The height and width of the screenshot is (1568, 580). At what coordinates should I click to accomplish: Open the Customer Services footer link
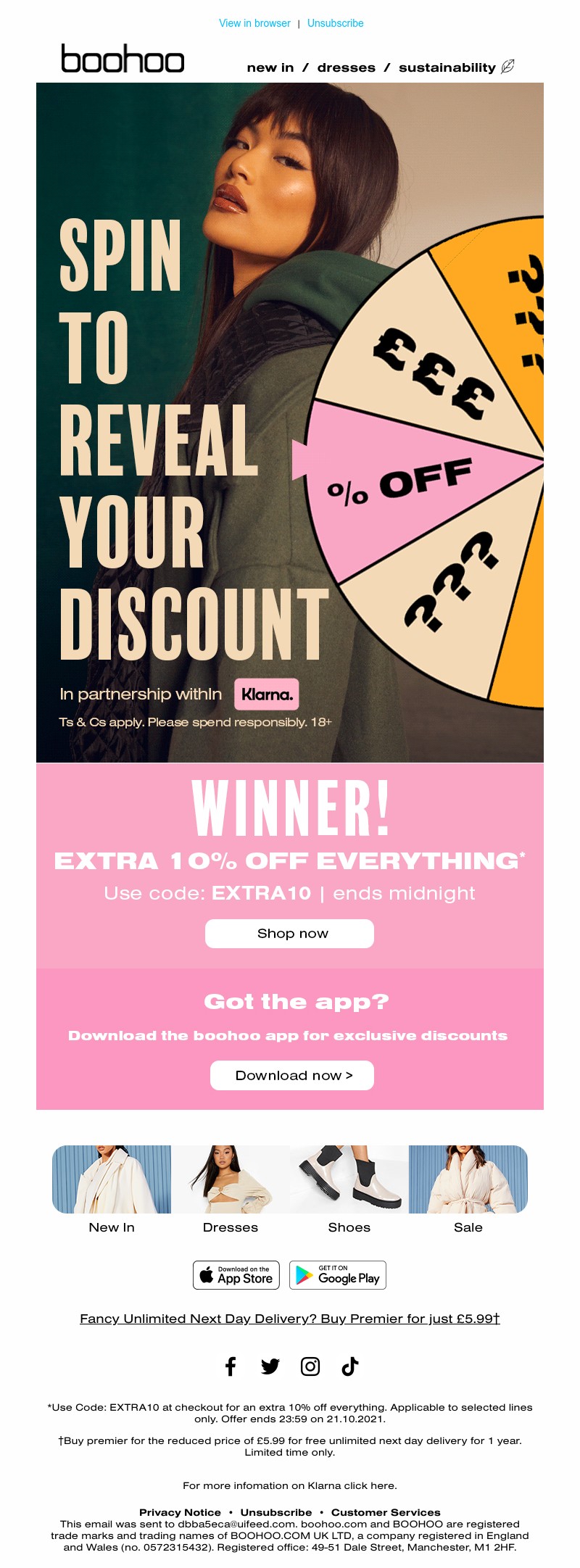(x=386, y=1512)
